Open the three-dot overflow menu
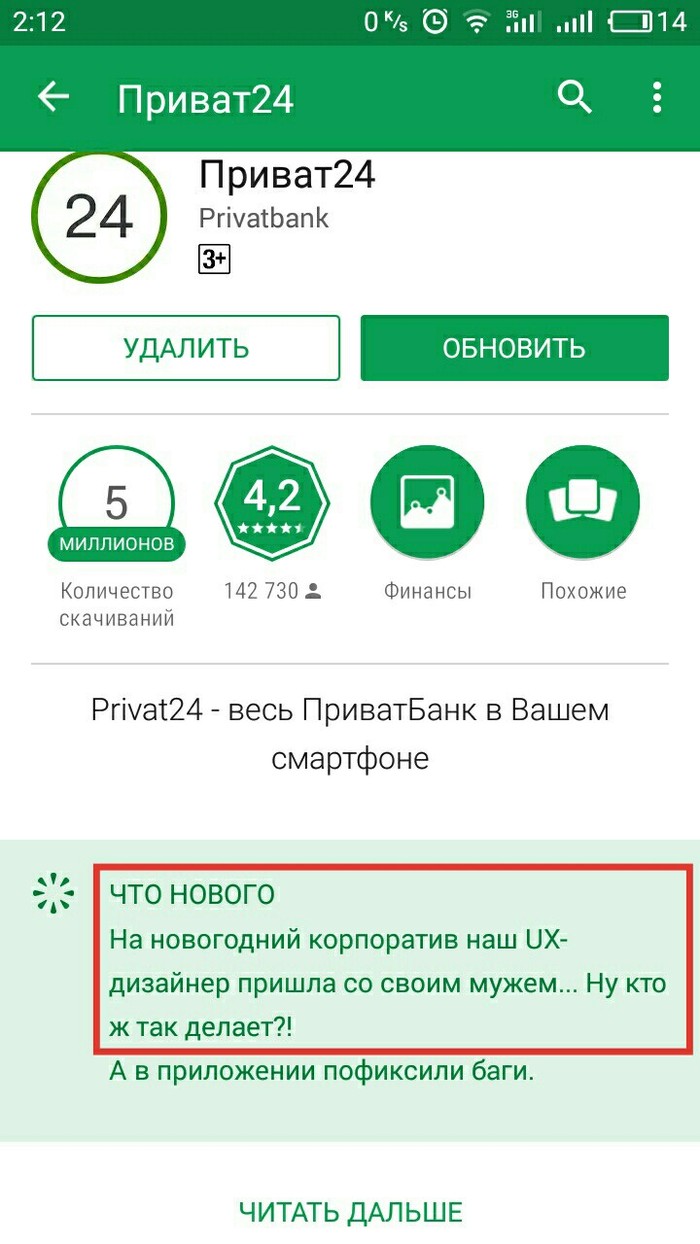 656,98
